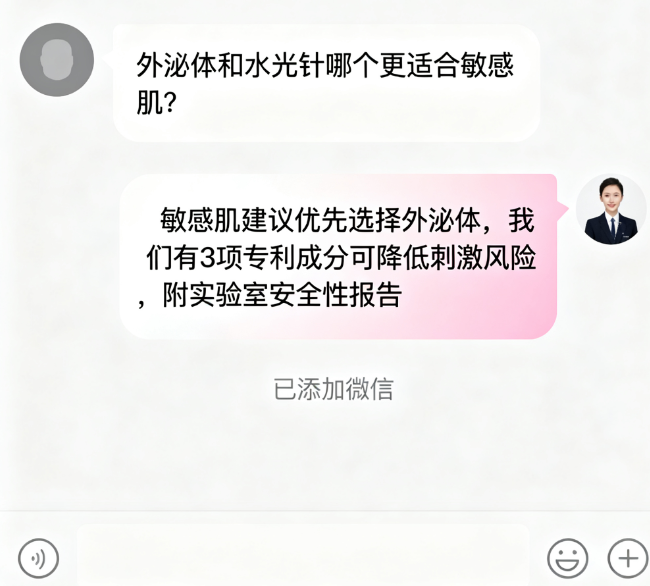Open the emoji picker

567,557
